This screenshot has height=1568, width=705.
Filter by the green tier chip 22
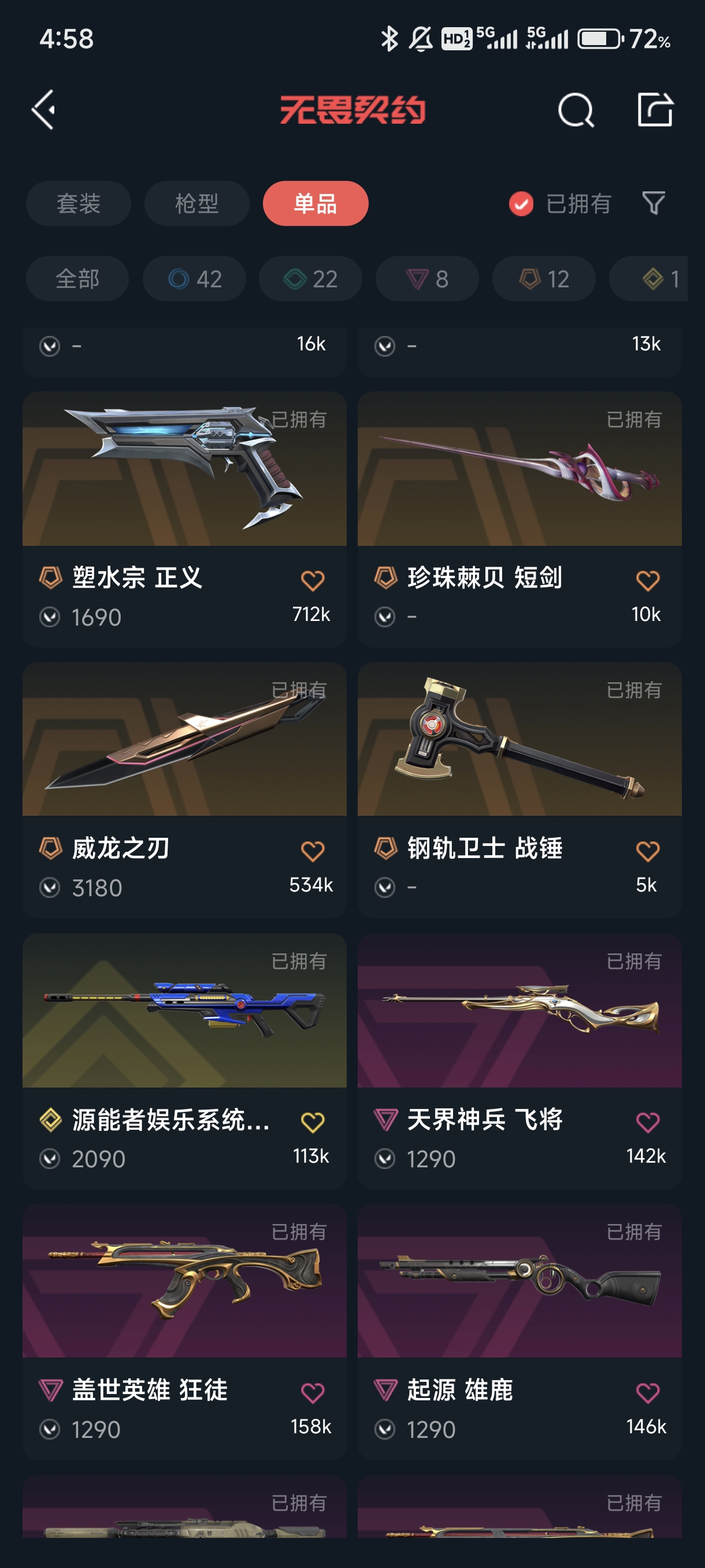(x=310, y=279)
